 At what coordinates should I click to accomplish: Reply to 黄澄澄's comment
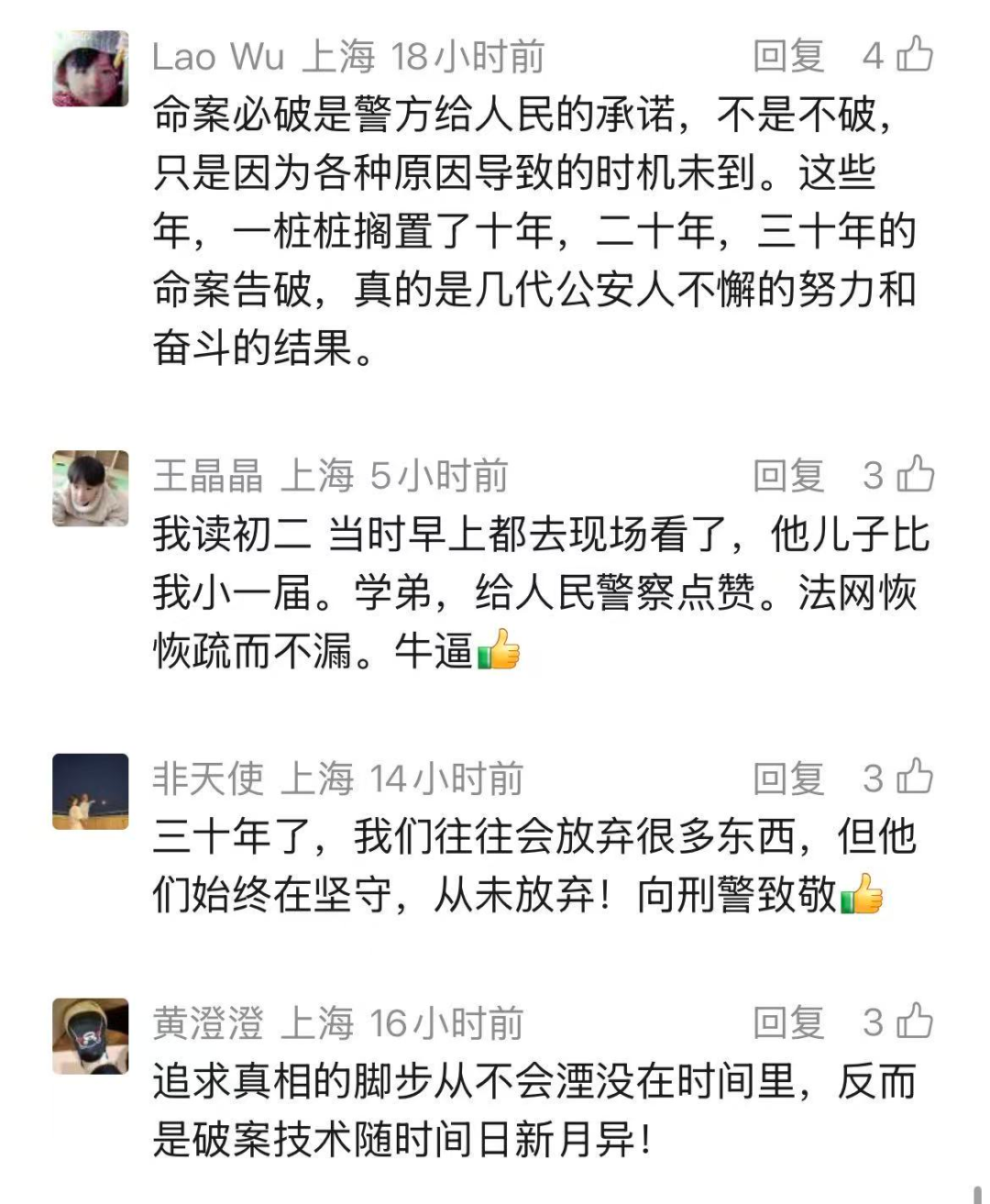(787, 1022)
